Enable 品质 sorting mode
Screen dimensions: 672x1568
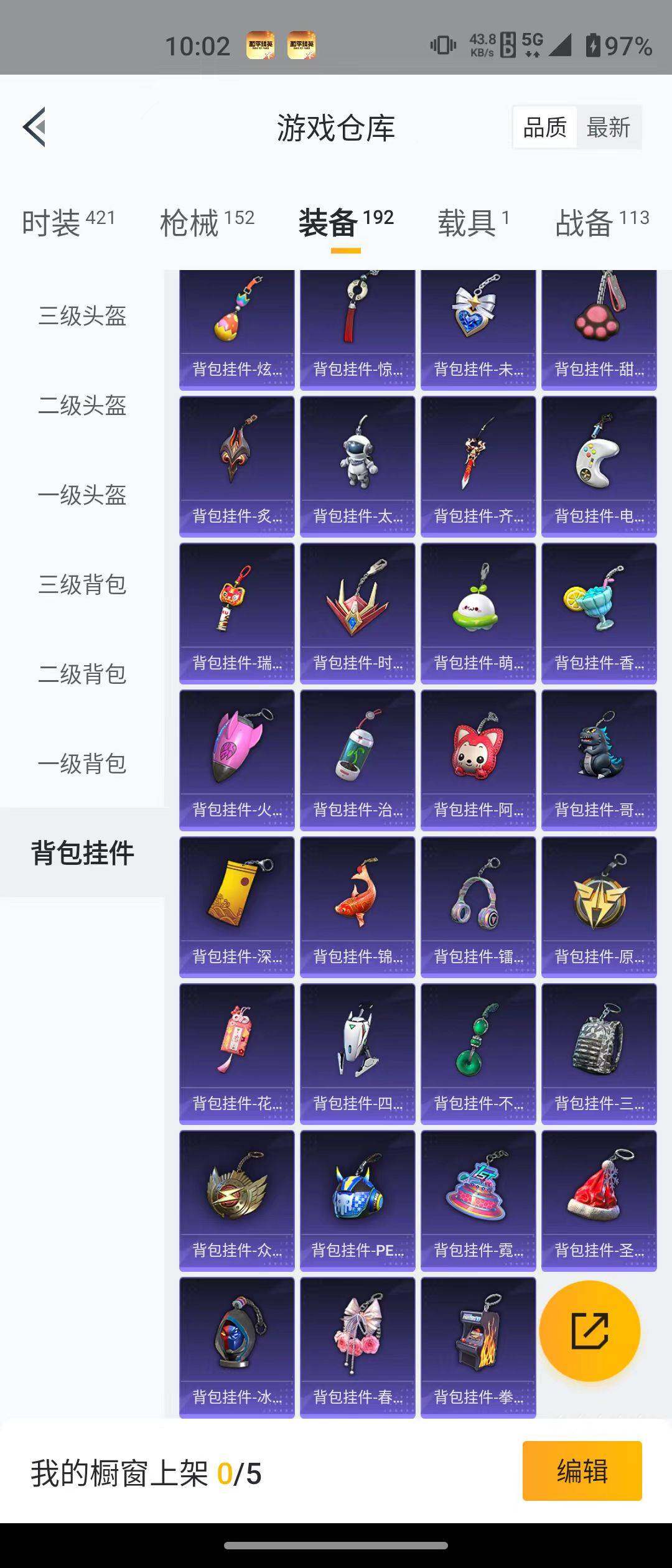pyautogui.click(x=544, y=126)
